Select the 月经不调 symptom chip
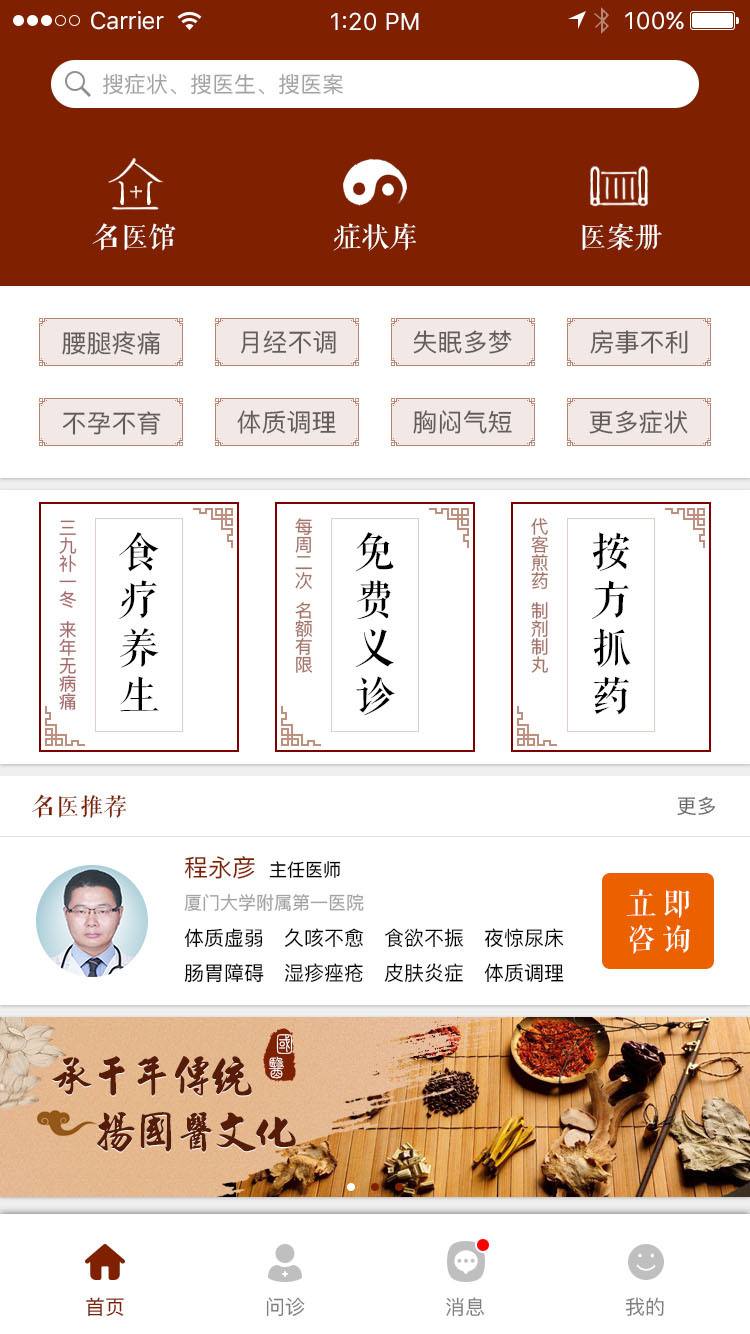 pos(287,342)
